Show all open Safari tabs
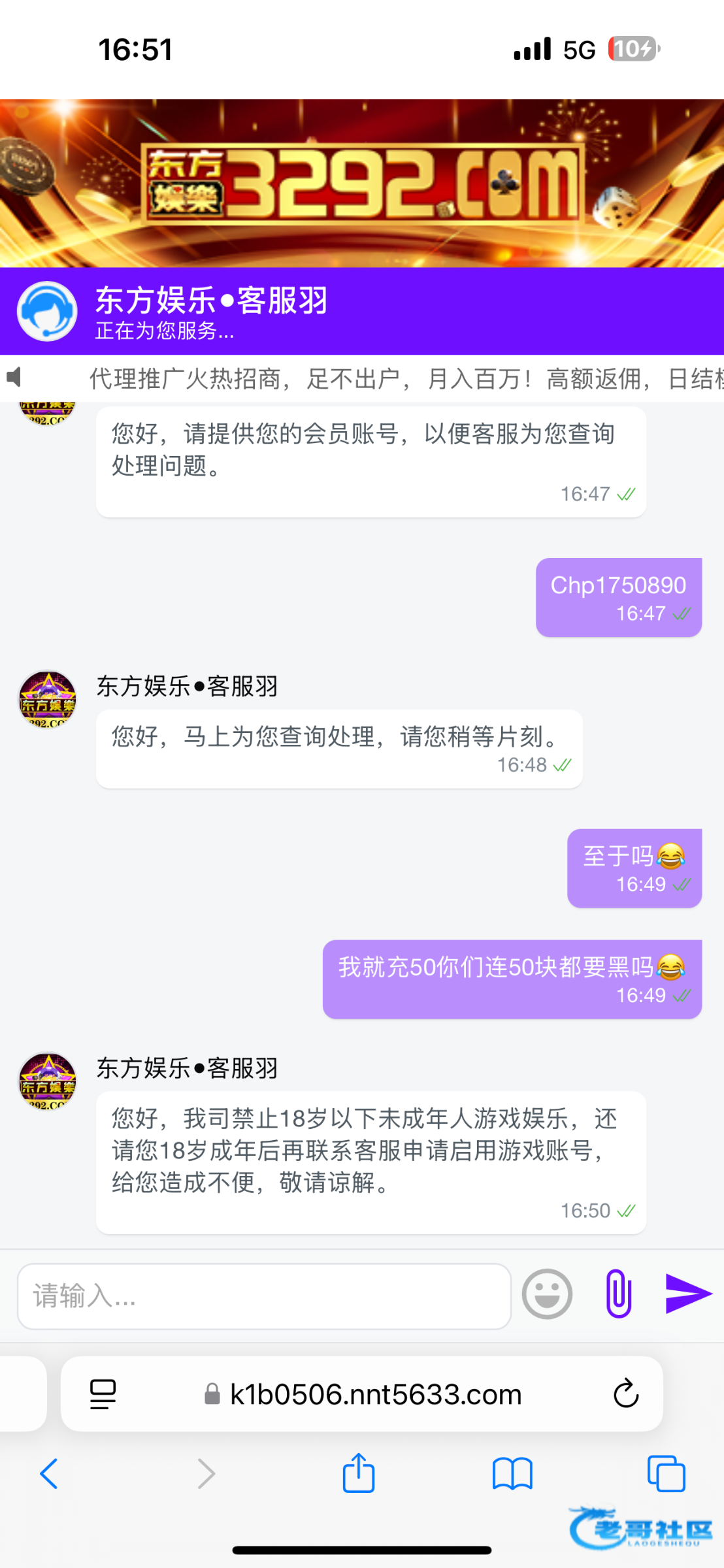 tap(666, 1474)
